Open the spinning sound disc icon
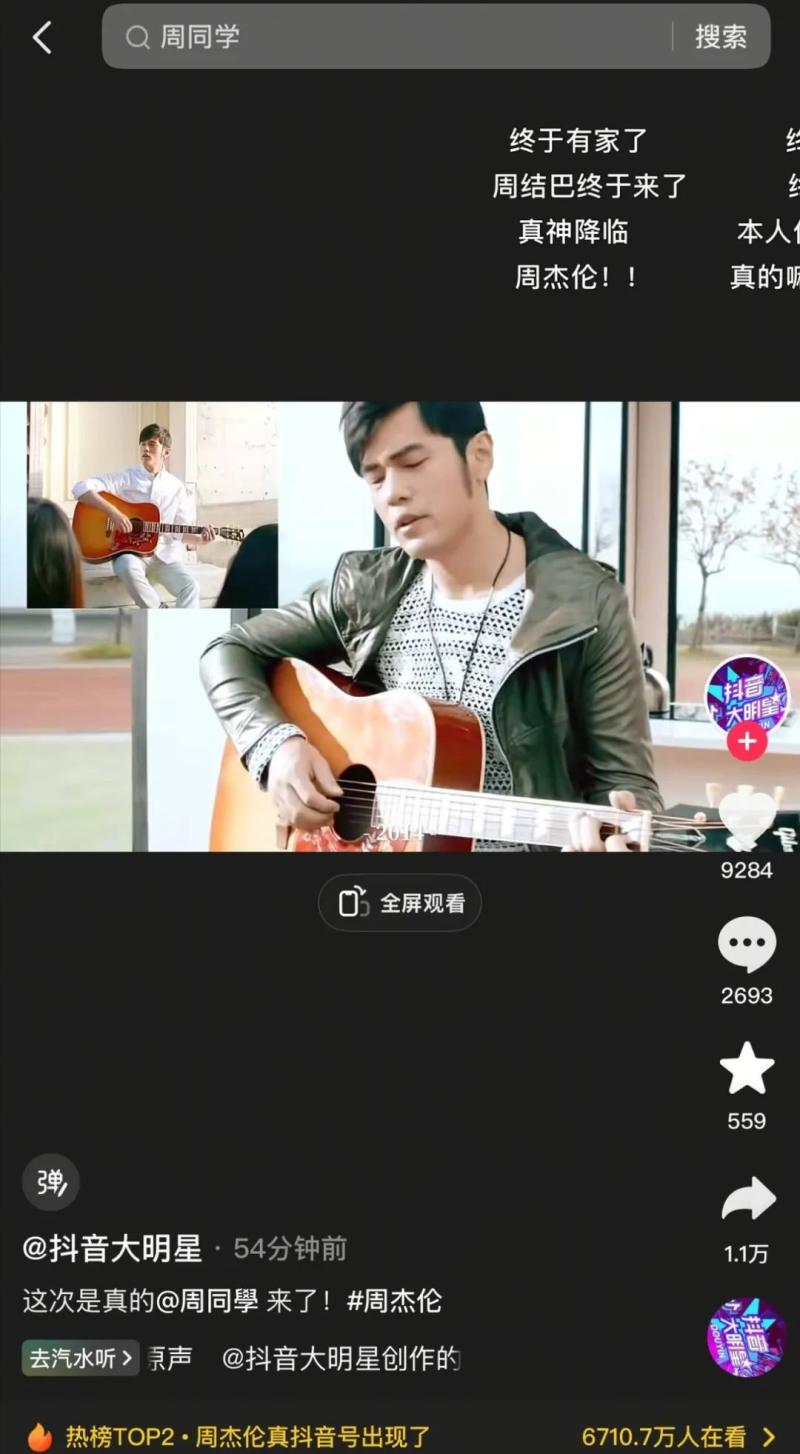Image resolution: width=800 pixels, height=1454 pixels. coord(747,1336)
